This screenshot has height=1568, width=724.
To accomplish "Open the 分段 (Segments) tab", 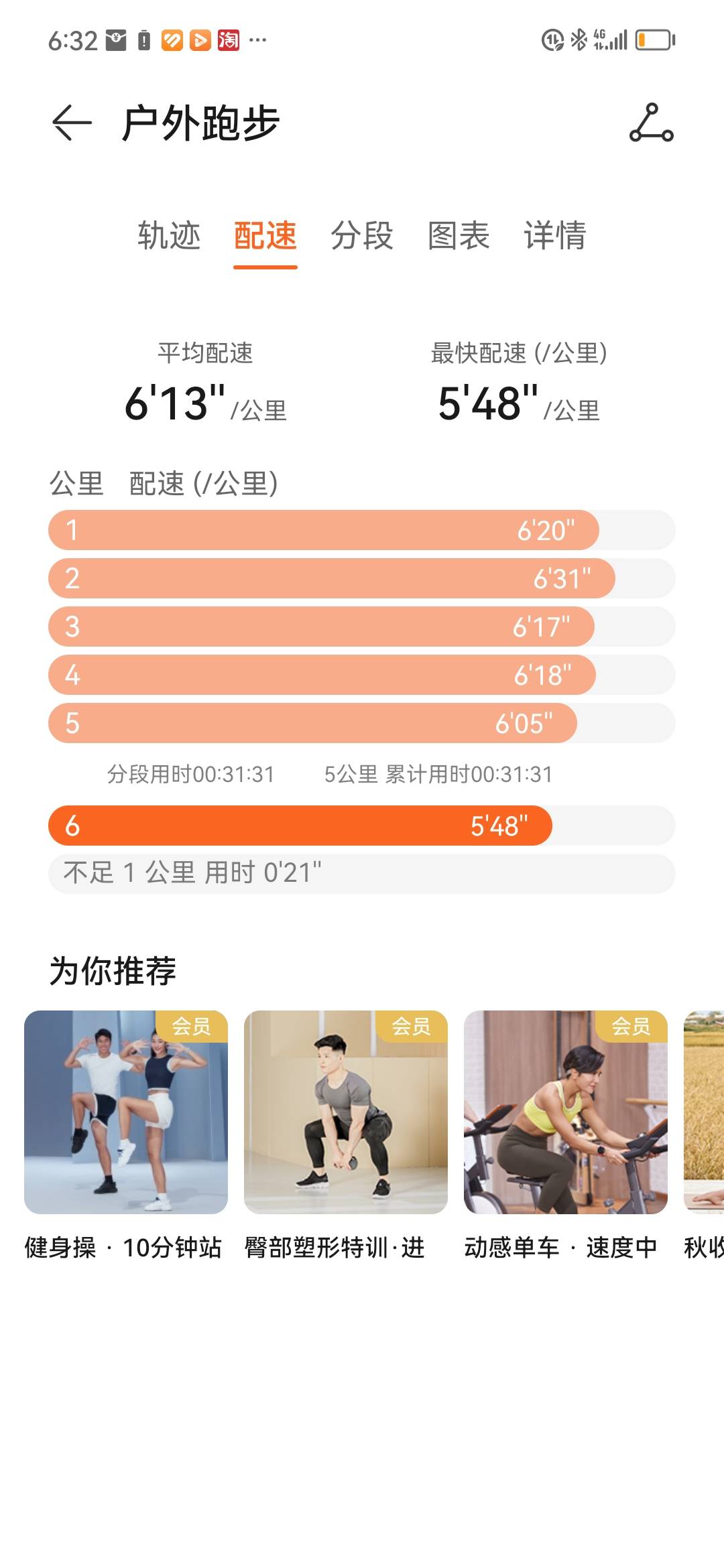I will (363, 236).
